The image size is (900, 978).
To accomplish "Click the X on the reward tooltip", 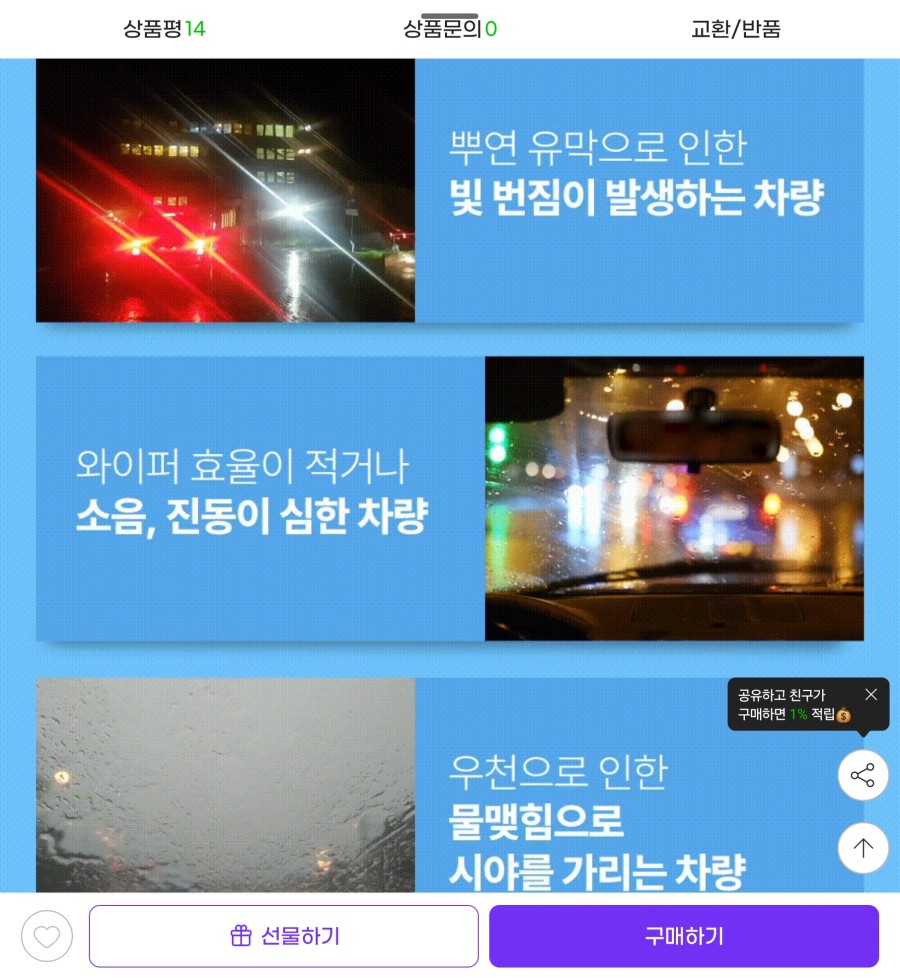I will point(870,694).
